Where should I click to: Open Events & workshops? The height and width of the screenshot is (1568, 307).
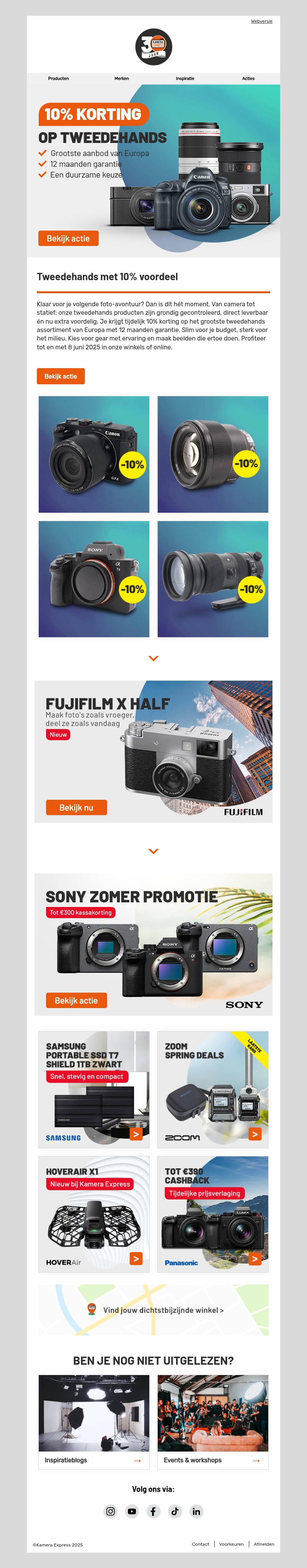point(213,1460)
